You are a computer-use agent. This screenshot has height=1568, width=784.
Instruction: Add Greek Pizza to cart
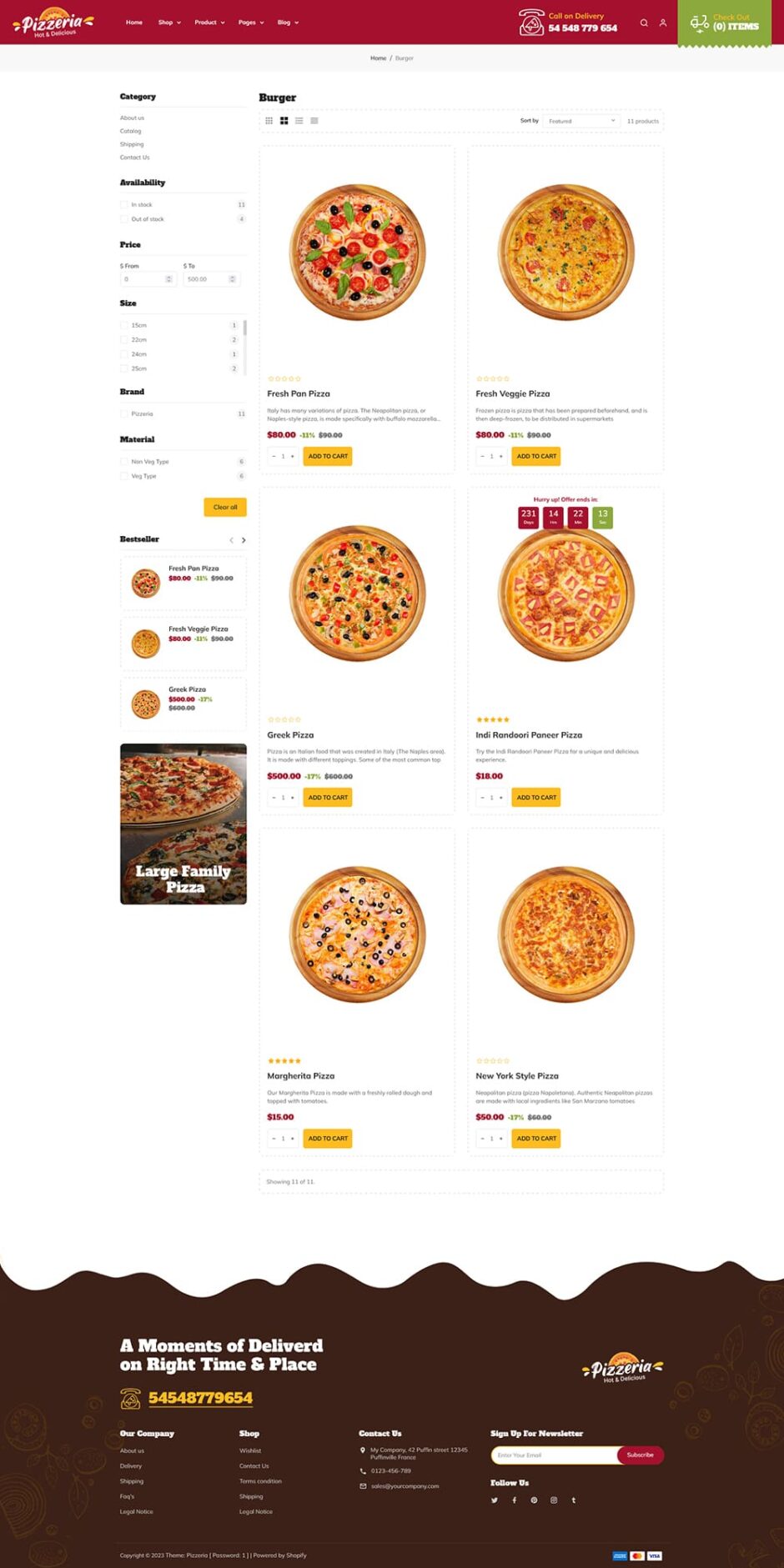[328, 797]
